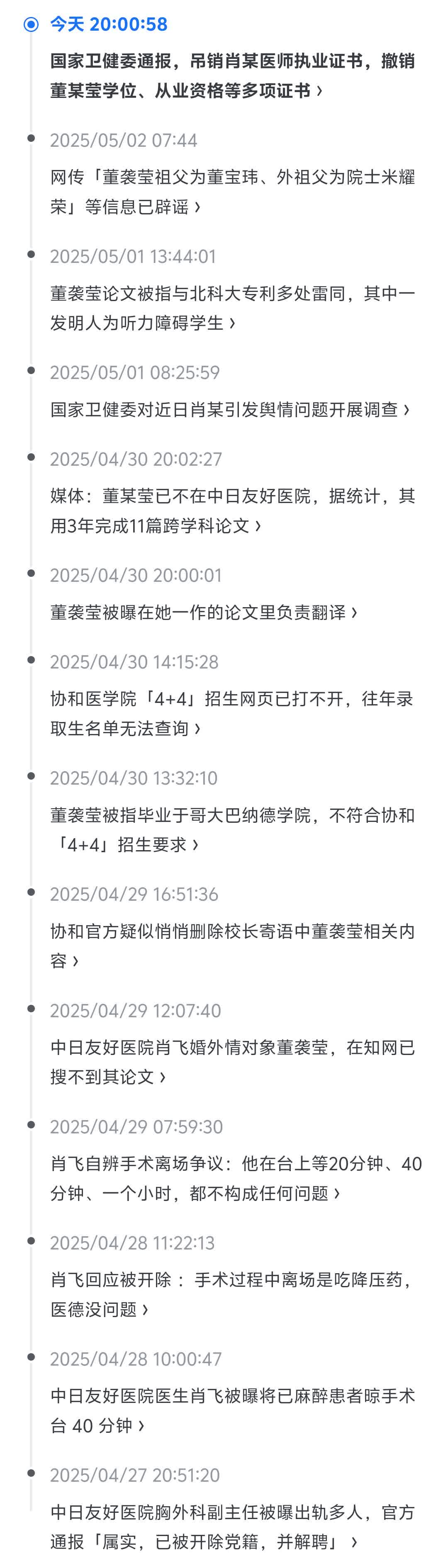This screenshot has width=448, height=1568.
Task: Open the 董袭莹一作论文里负责翻译 entry
Action: [x=203, y=613]
